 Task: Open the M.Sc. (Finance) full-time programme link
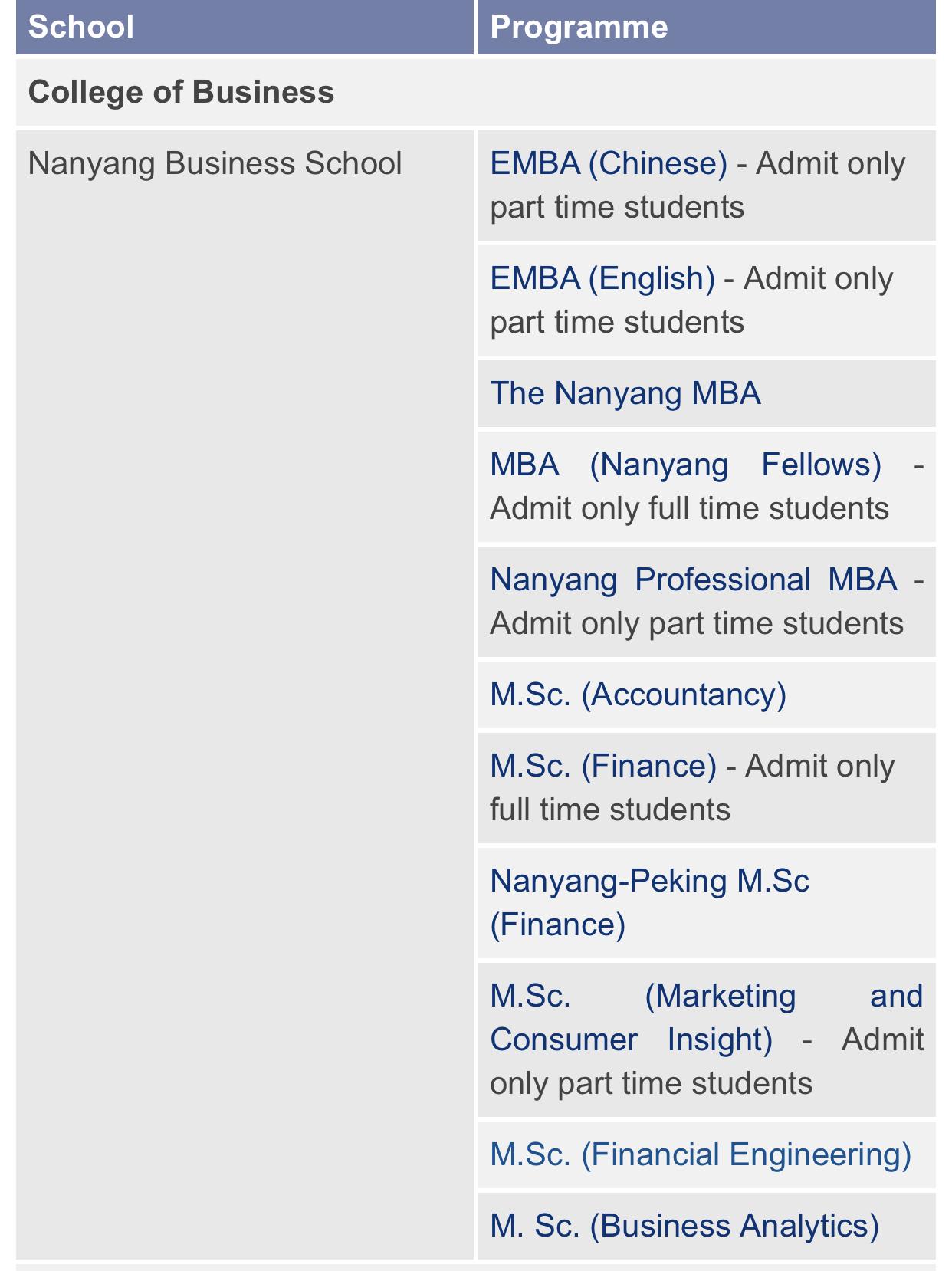coord(602,766)
